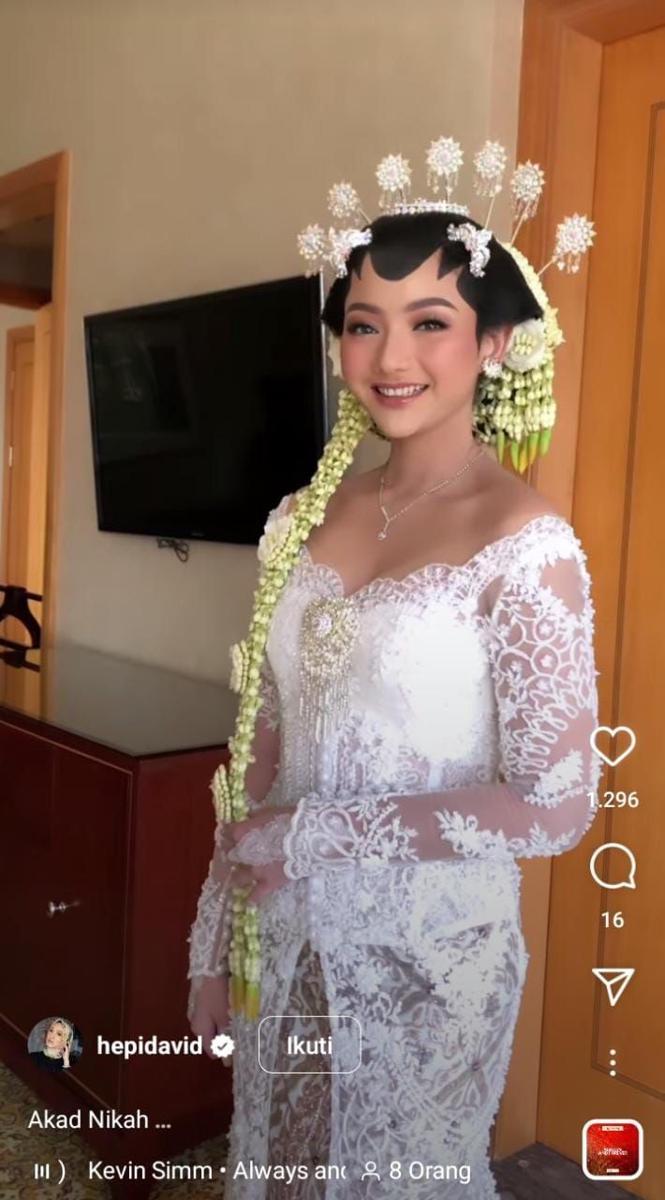Viewport: 665px width, 1200px height.
Task: Like this reel with the heart icon
Action: pyautogui.click(x=612, y=746)
